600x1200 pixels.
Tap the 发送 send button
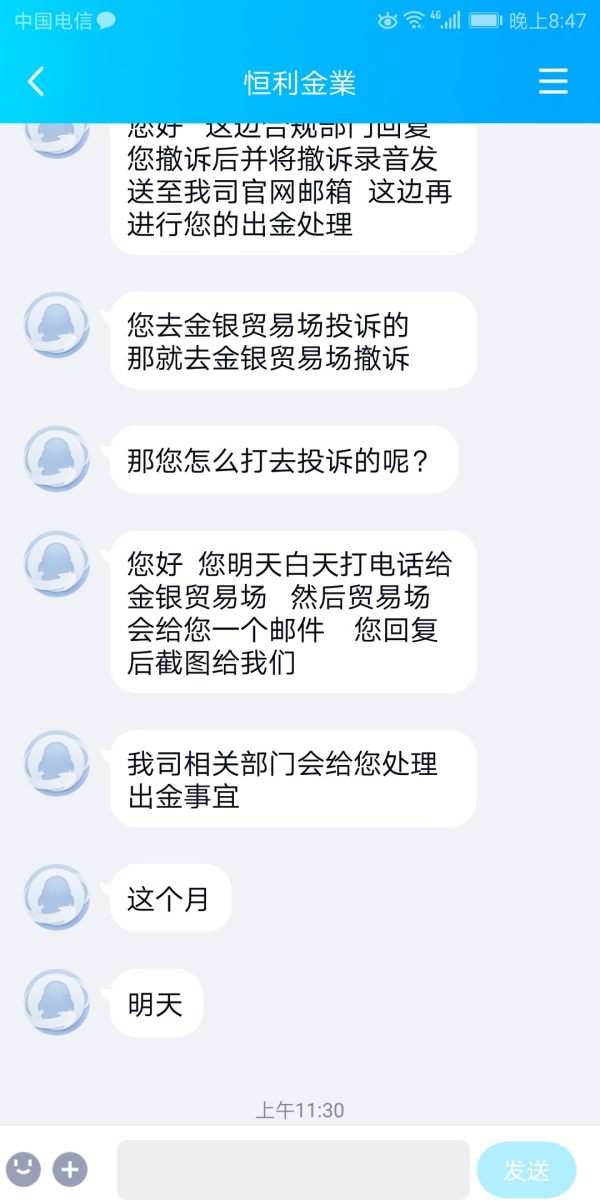coord(526,1169)
